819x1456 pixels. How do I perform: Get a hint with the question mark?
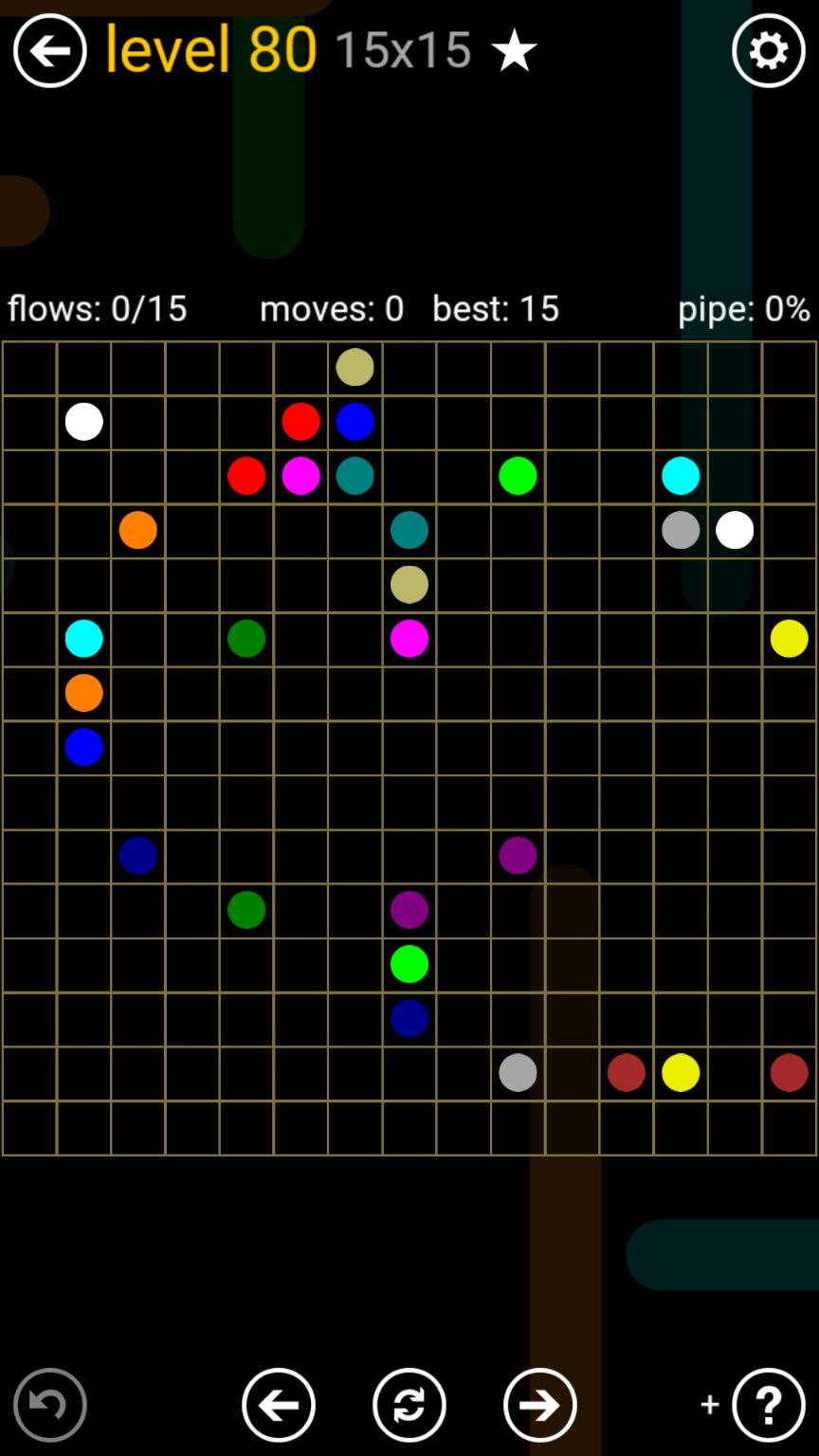(x=768, y=1404)
